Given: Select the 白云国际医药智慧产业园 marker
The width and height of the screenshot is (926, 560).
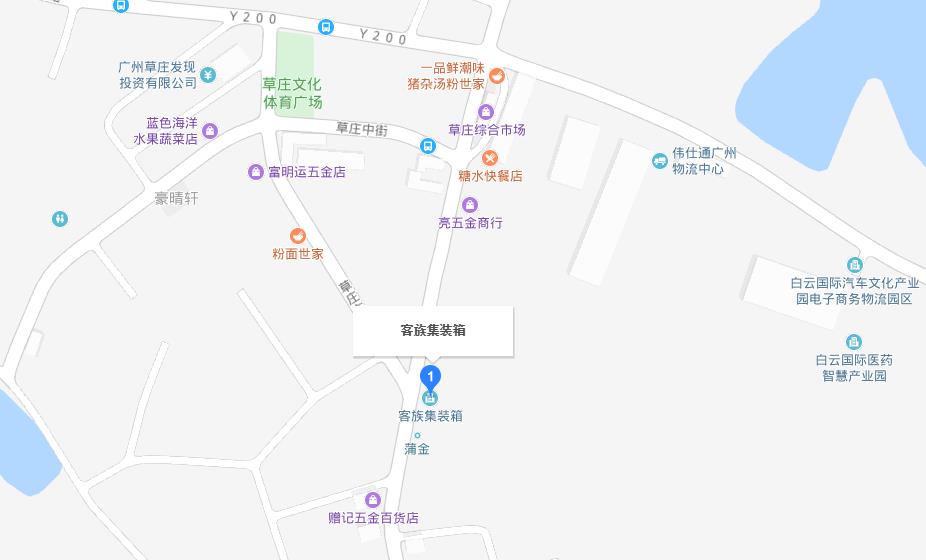Looking at the screenshot, I should pos(854,342).
